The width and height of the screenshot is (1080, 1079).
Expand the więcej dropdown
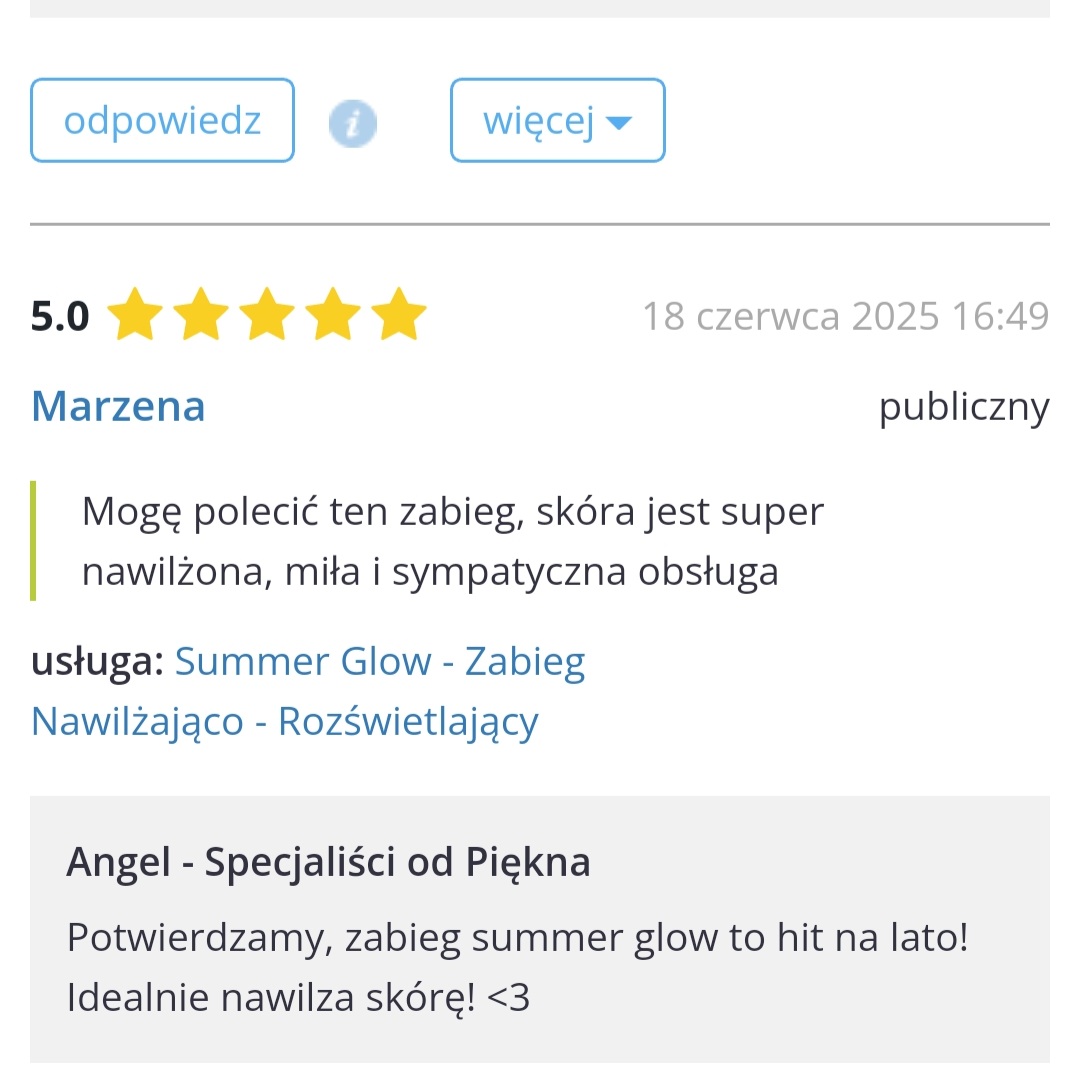pos(557,121)
